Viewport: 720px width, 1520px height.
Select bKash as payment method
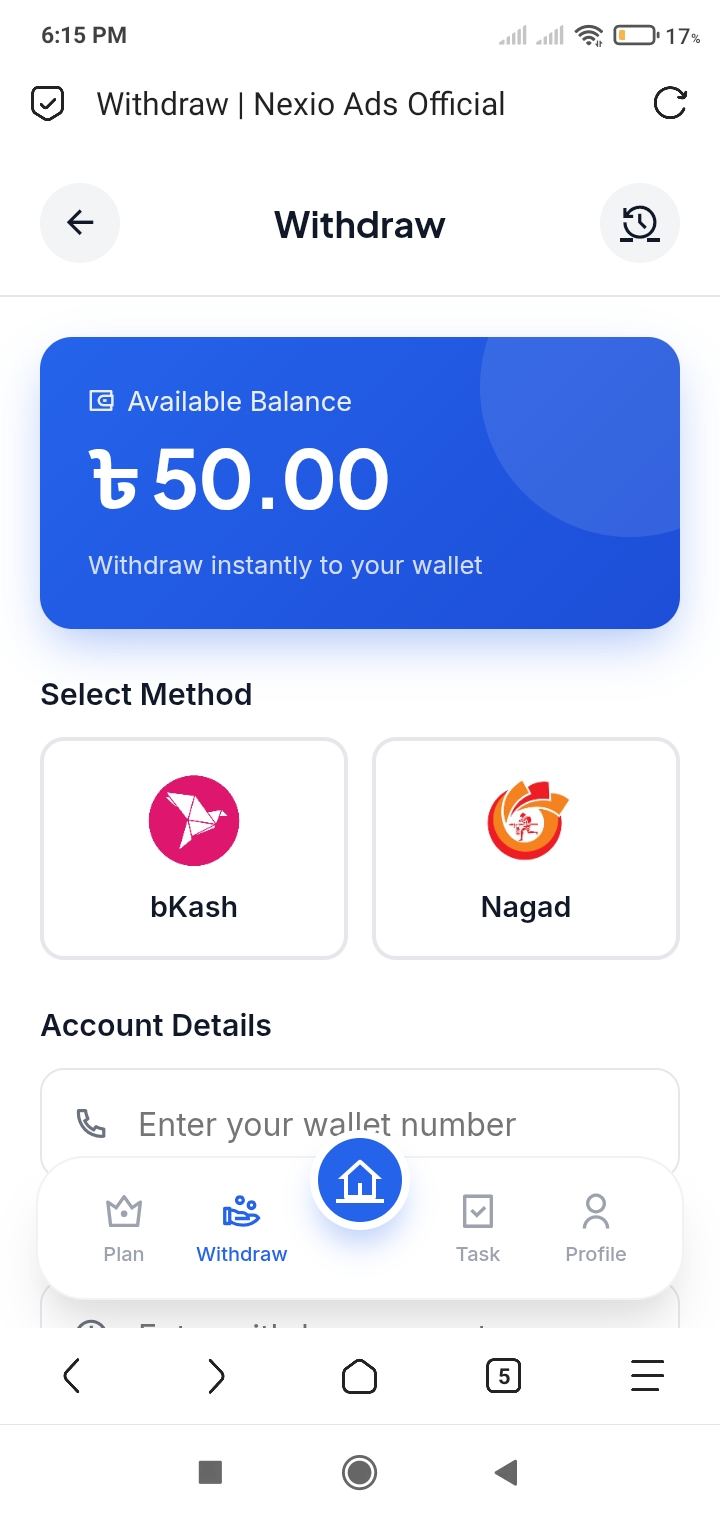coord(193,847)
